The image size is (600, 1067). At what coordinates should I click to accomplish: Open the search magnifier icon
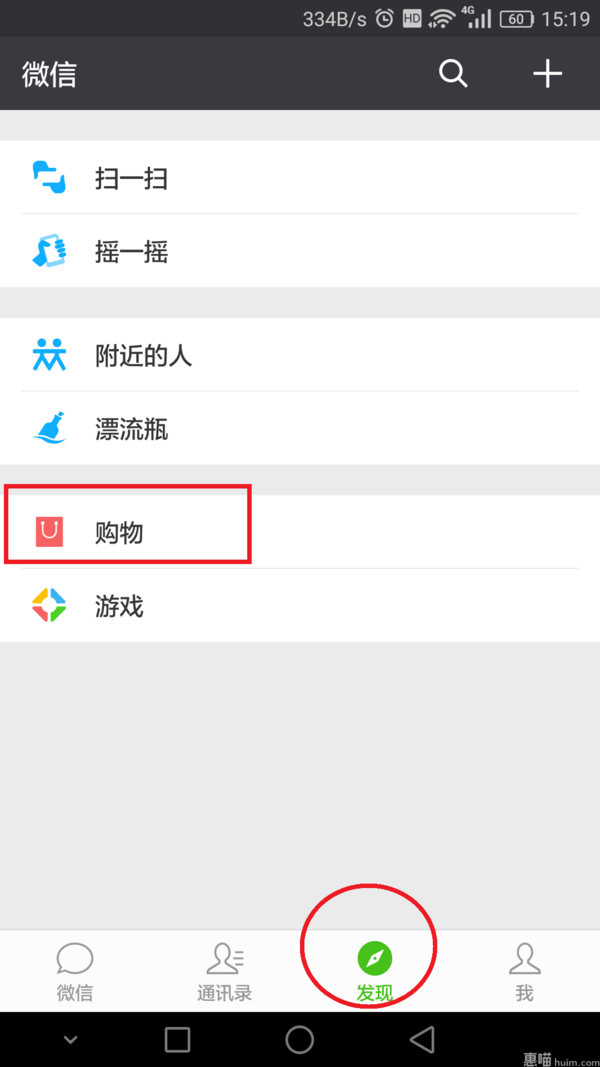(453, 73)
